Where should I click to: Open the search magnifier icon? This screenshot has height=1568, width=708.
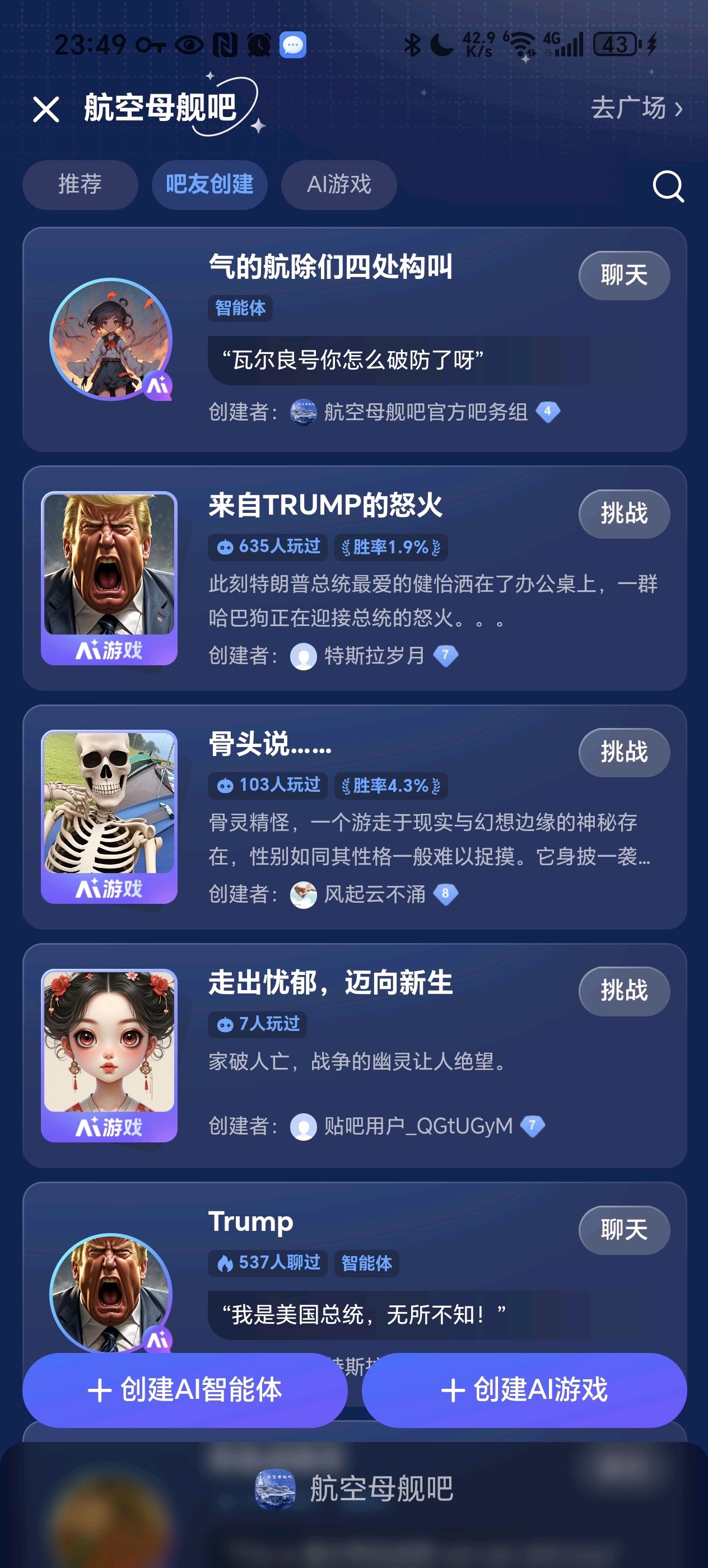click(668, 185)
